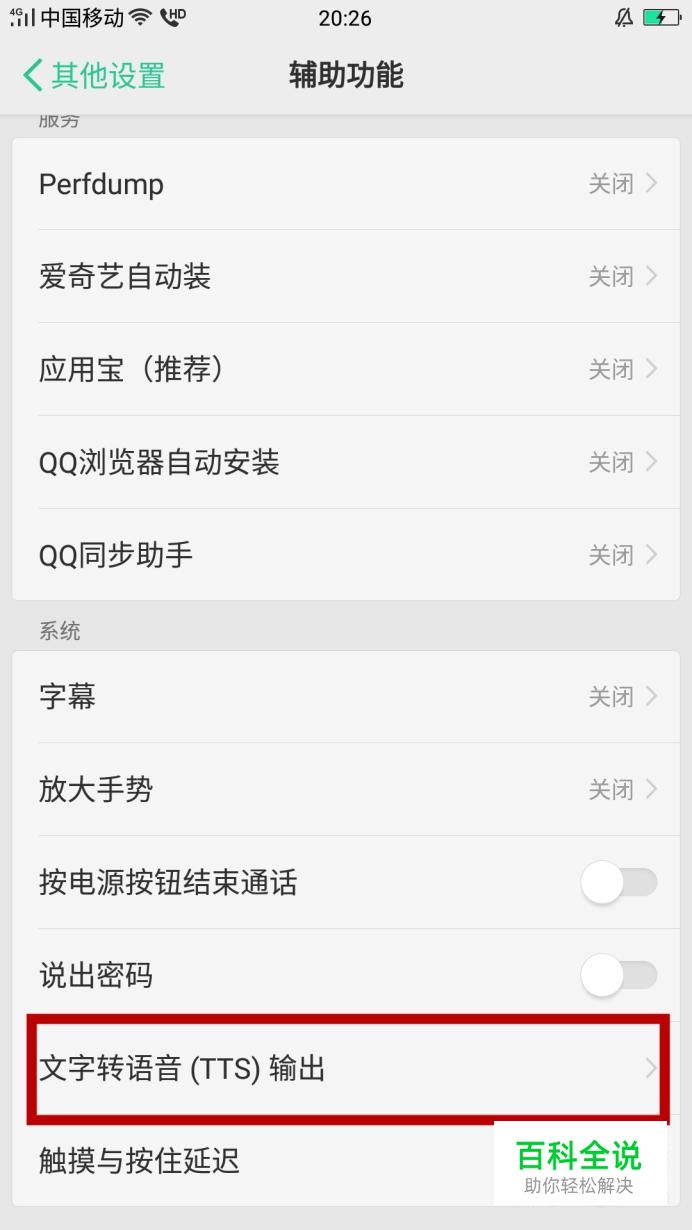Screen dimensions: 692x1230
Task: Open 应用宝（推荐）service settings
Action: [x=346, y=369]
